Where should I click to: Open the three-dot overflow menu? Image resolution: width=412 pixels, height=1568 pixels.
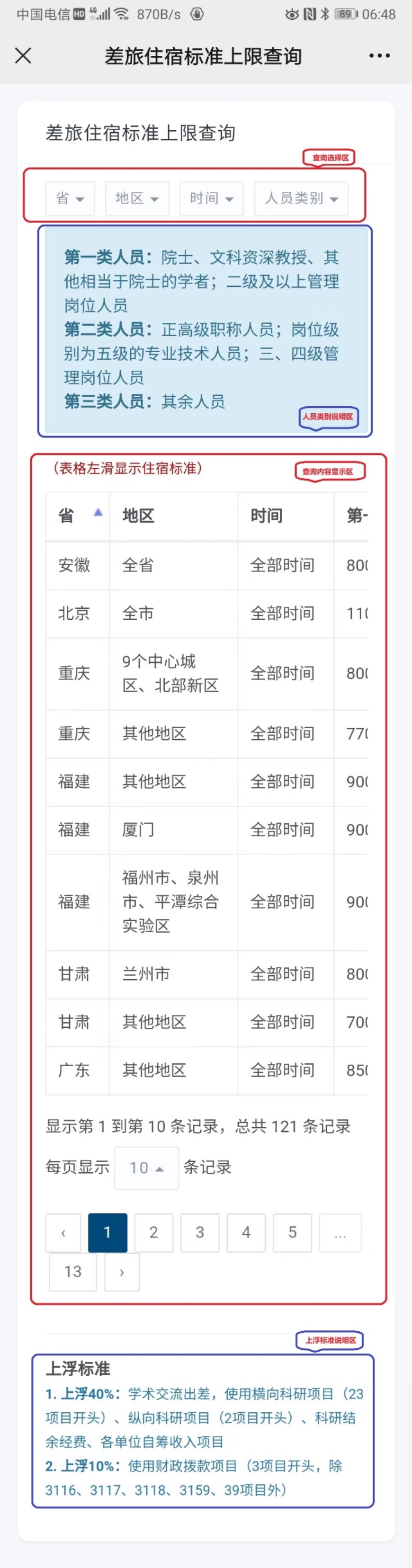tap(379, 56)
